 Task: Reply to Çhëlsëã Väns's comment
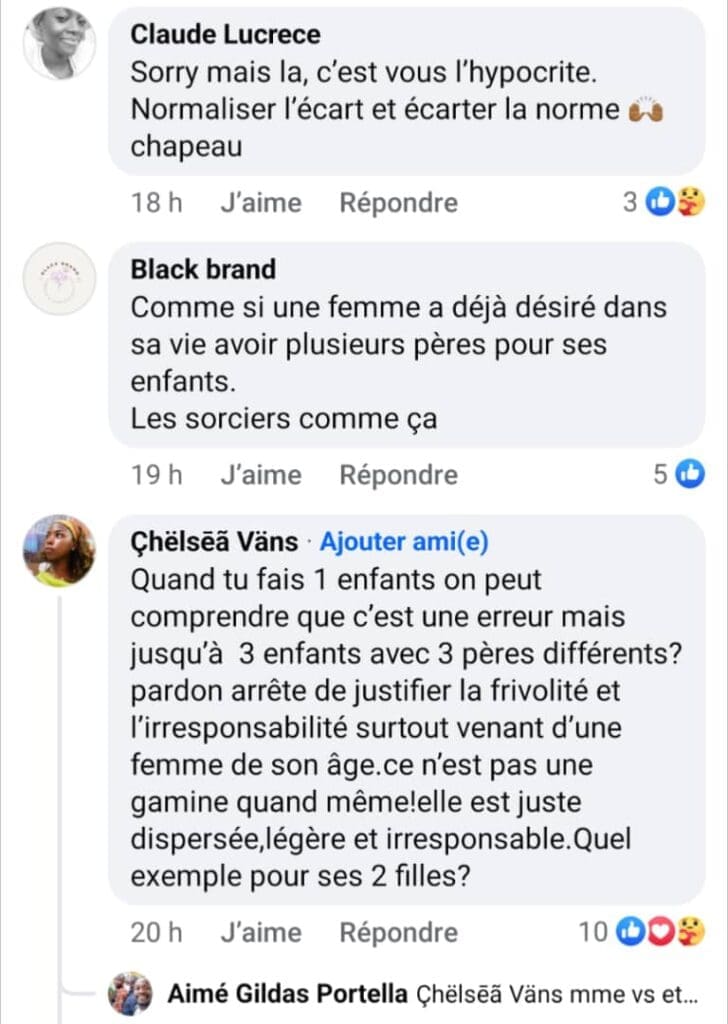tap(398, 932)
